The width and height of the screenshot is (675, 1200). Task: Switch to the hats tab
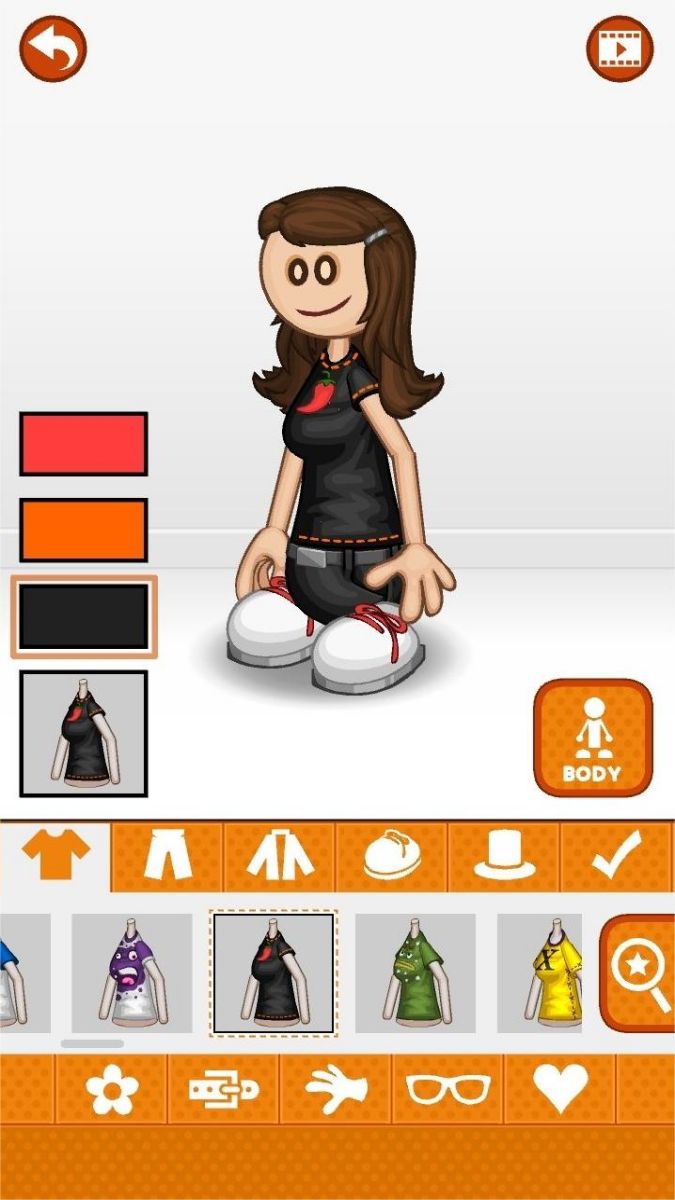click(504, 857)
